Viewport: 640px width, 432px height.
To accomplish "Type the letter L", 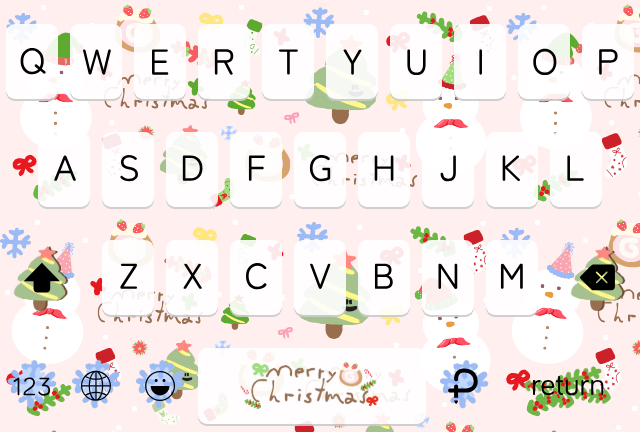I will [575, 169].
